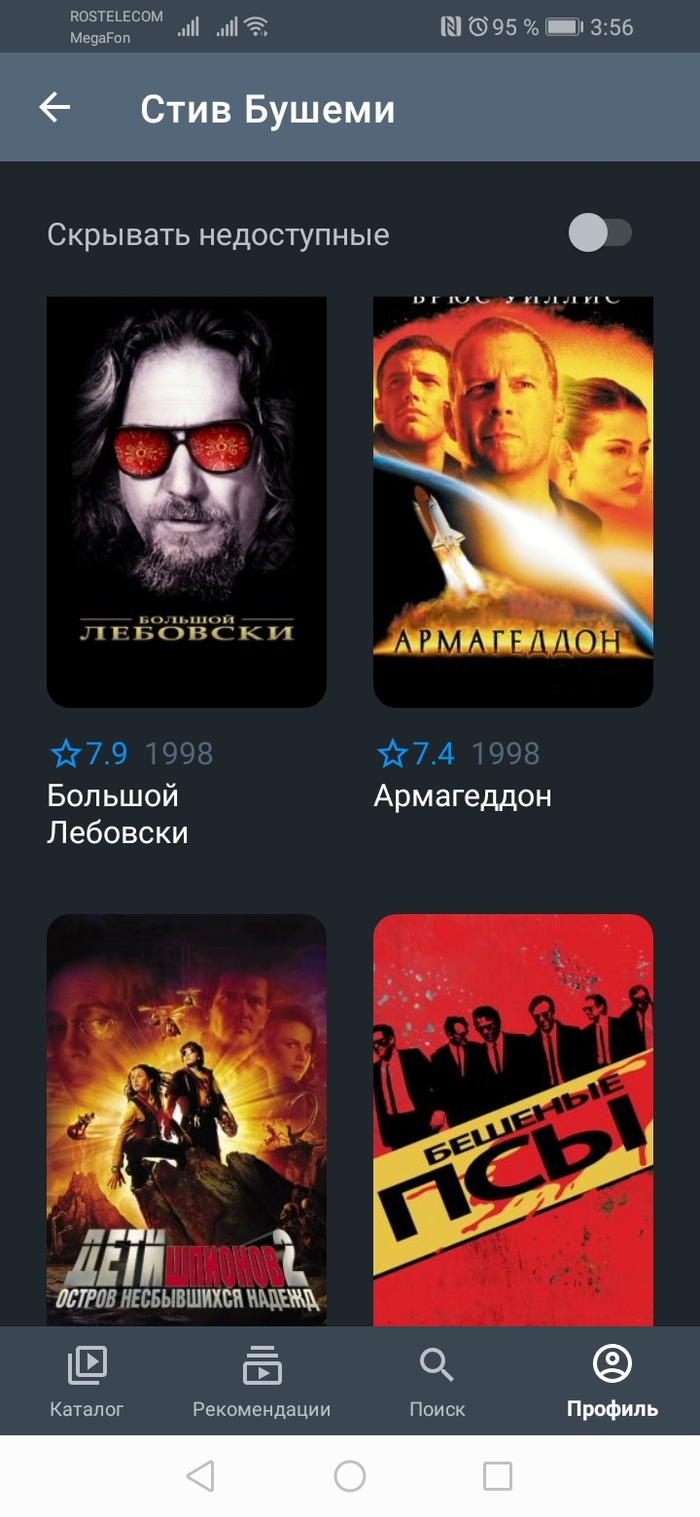Screen dimensions: 700x1517
Task: Open the Большой Лебовски movie card
Action: tap(186, 502)
